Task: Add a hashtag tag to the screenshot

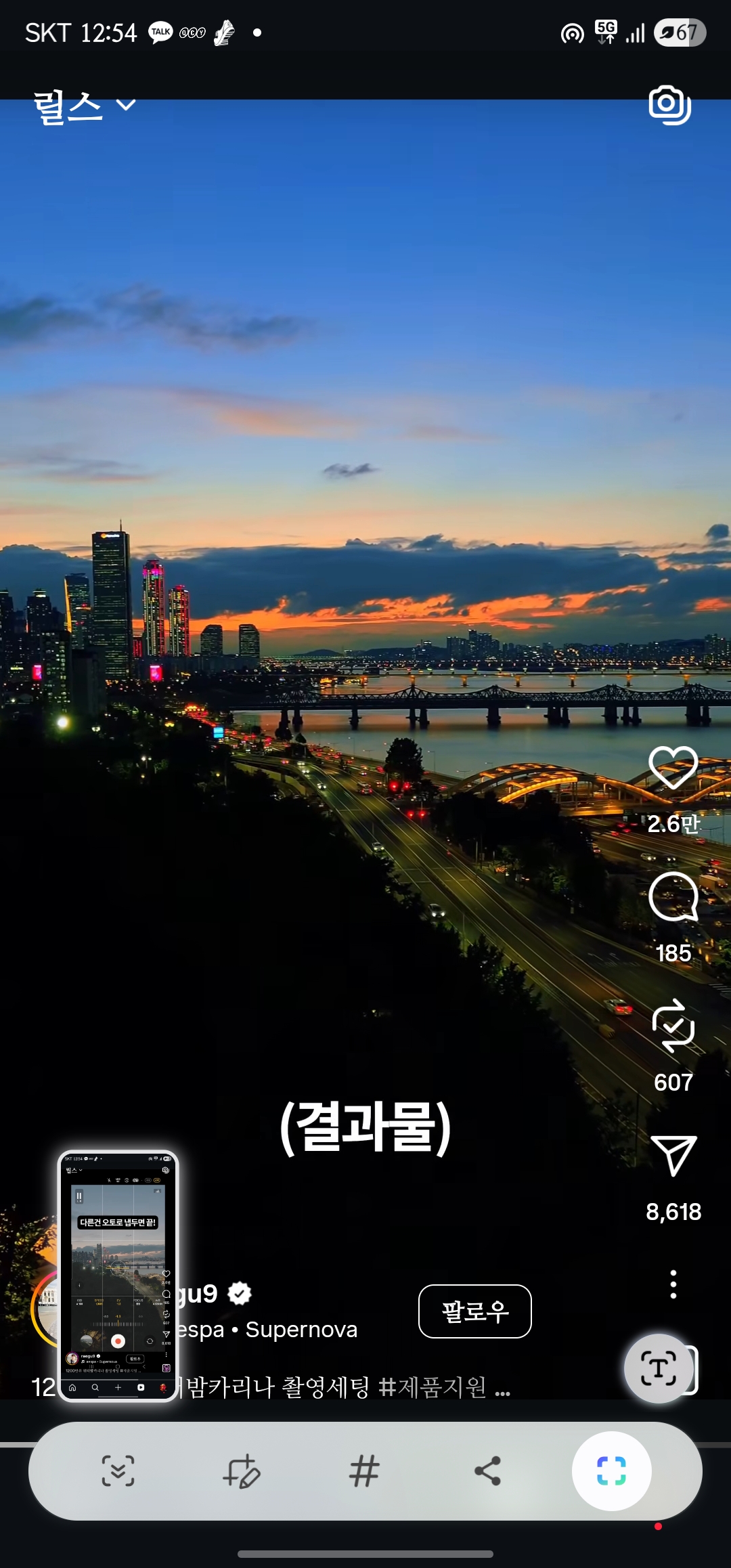Action: (x=364, y=1471)
